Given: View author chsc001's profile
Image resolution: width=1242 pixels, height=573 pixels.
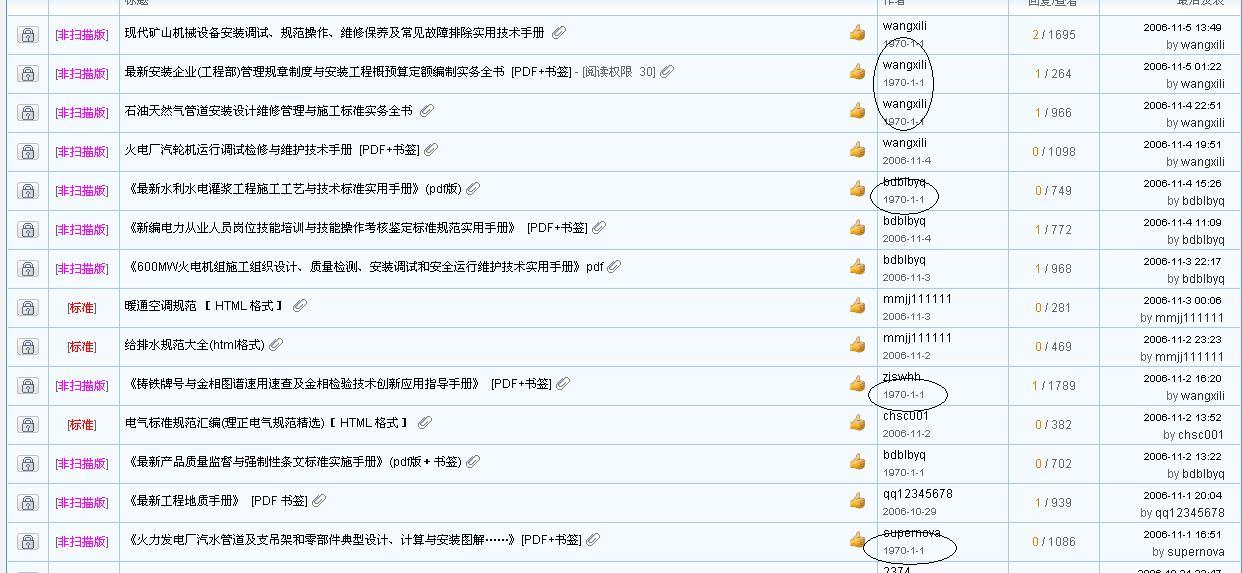Looking at the screenshot, I should 905,416.
